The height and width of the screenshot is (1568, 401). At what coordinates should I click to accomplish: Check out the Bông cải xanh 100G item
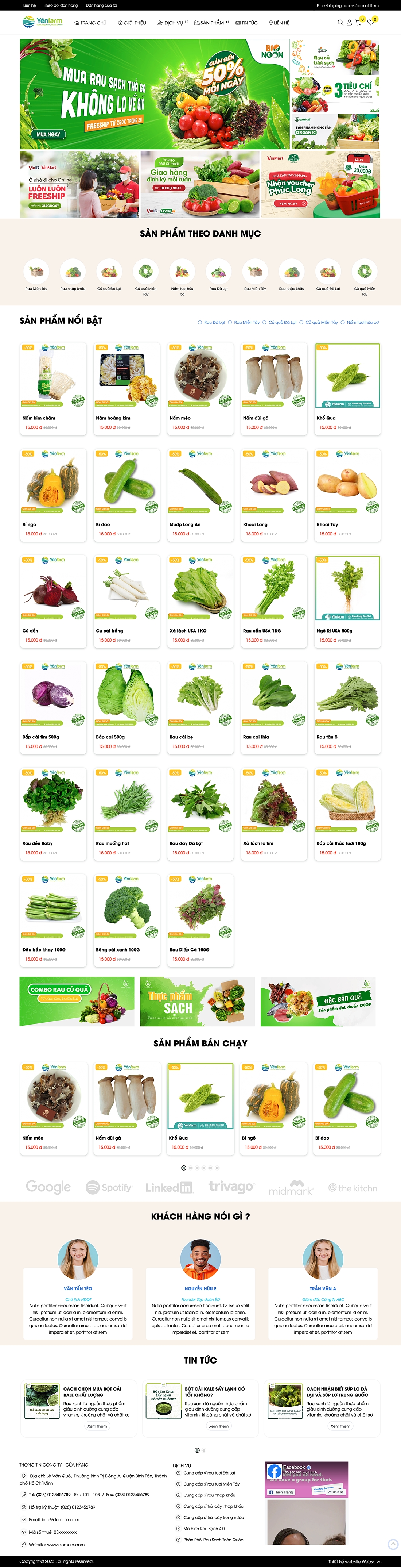point(126,919)
